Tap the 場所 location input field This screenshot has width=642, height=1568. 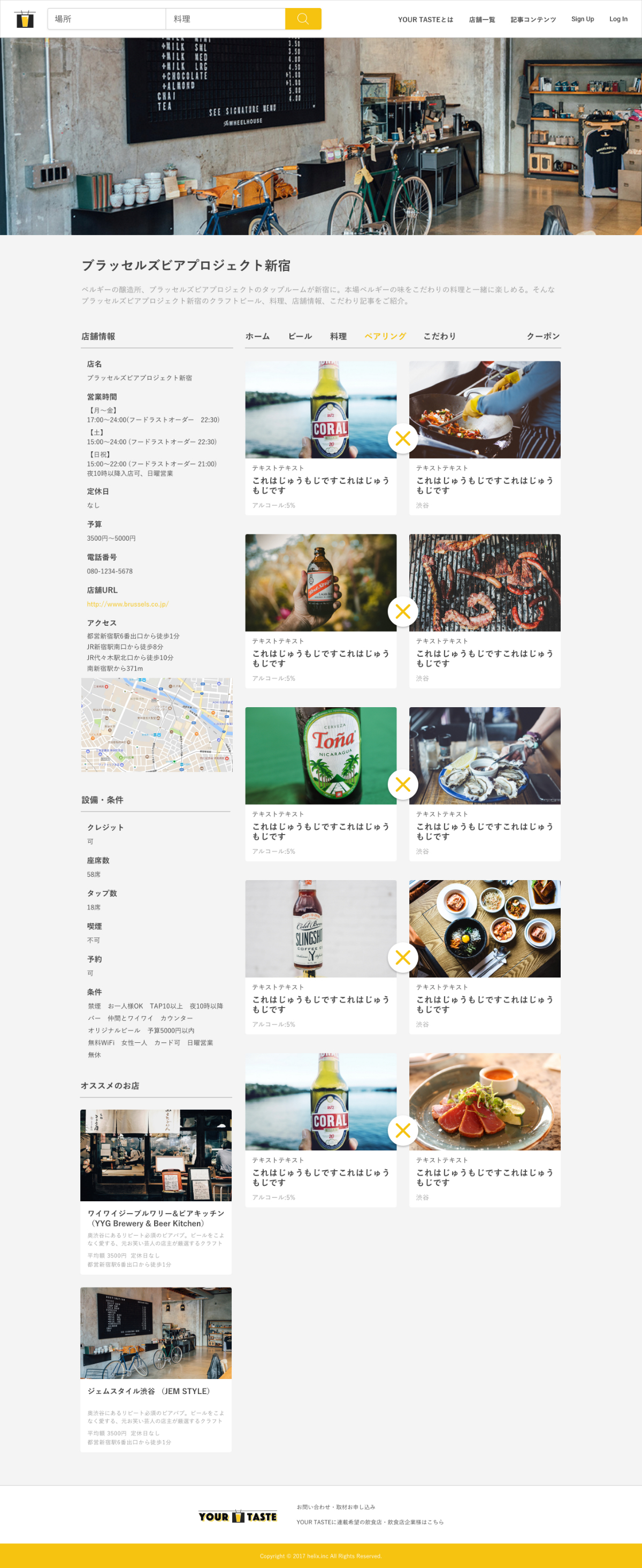[x=106, y=19]
